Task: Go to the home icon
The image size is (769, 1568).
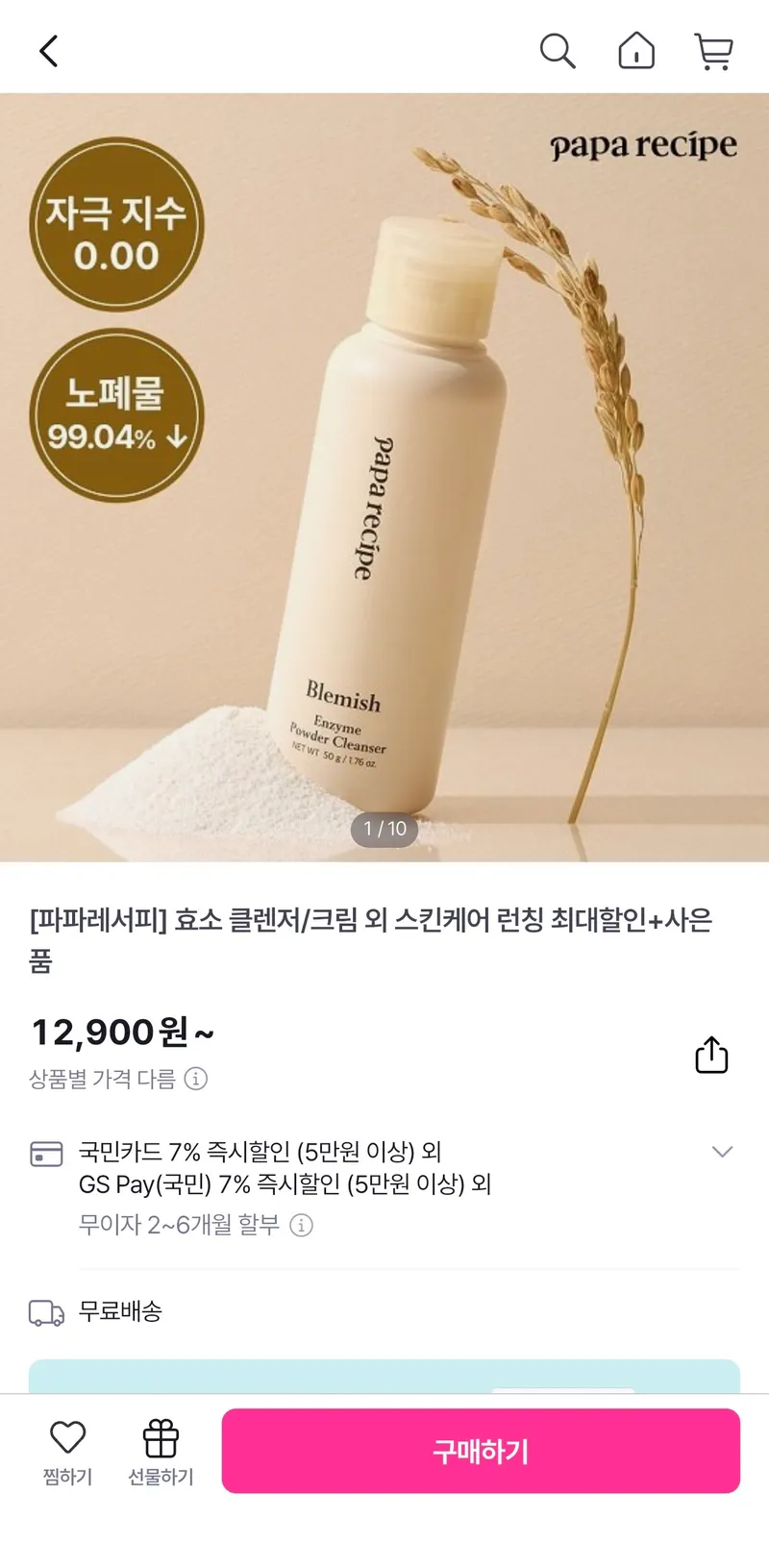Action: [636, 51]
